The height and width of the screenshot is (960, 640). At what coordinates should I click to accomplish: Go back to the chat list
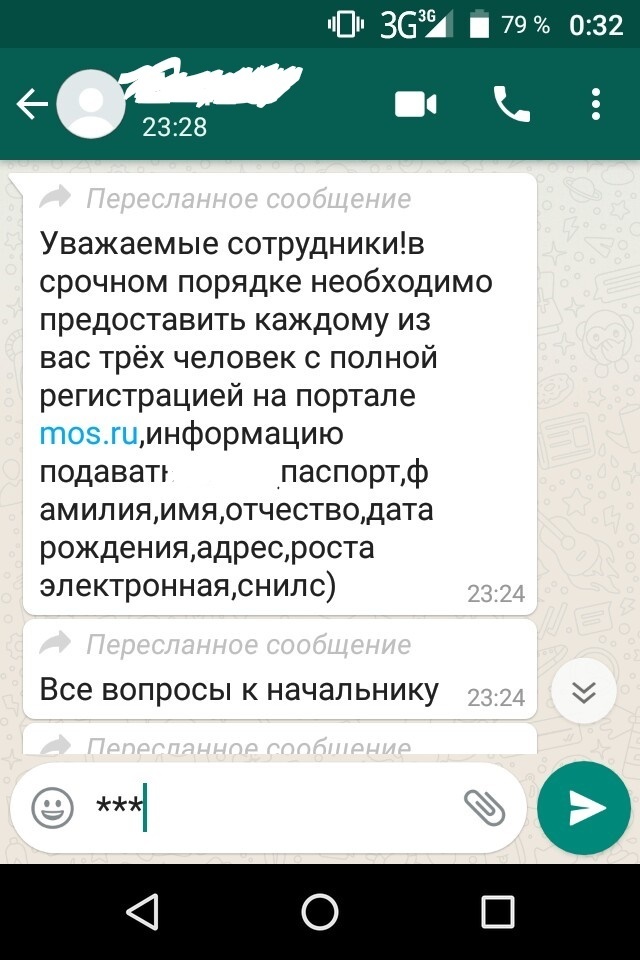[x=31, y=105]
